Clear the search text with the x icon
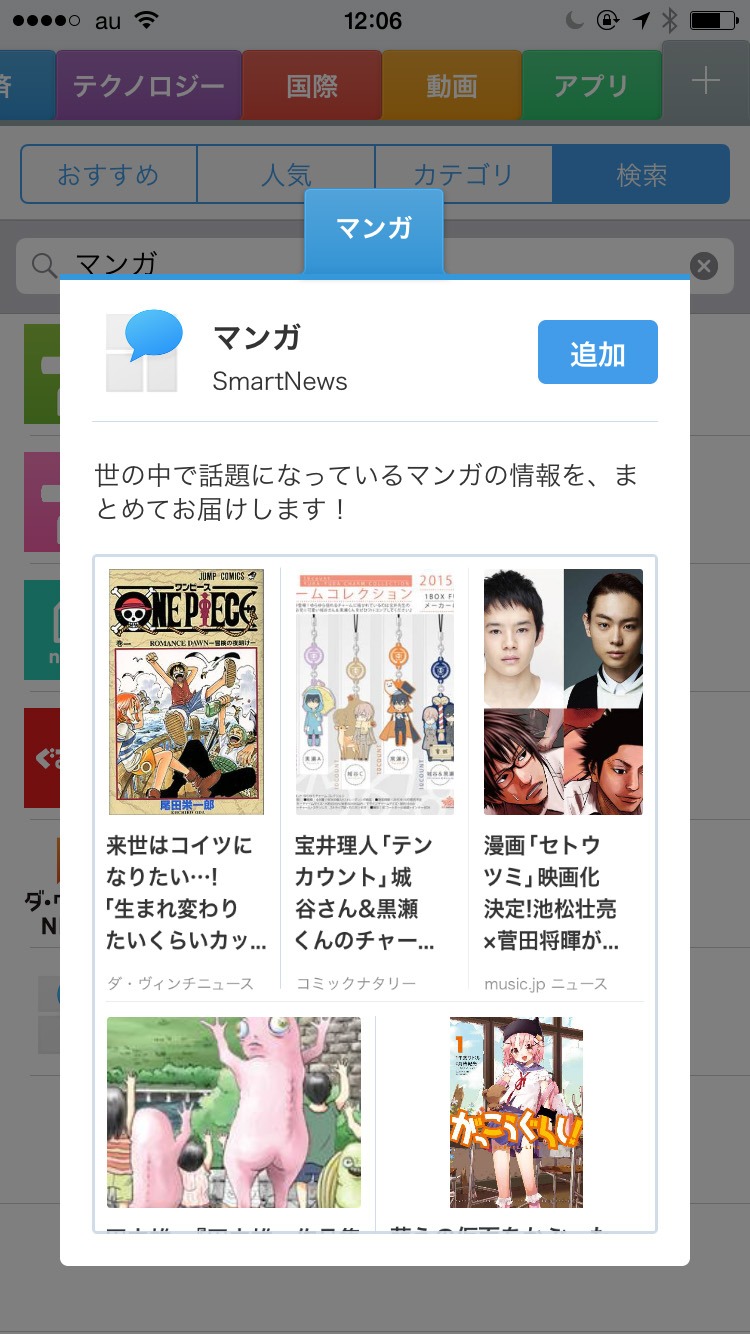 [x=703, y=265]
